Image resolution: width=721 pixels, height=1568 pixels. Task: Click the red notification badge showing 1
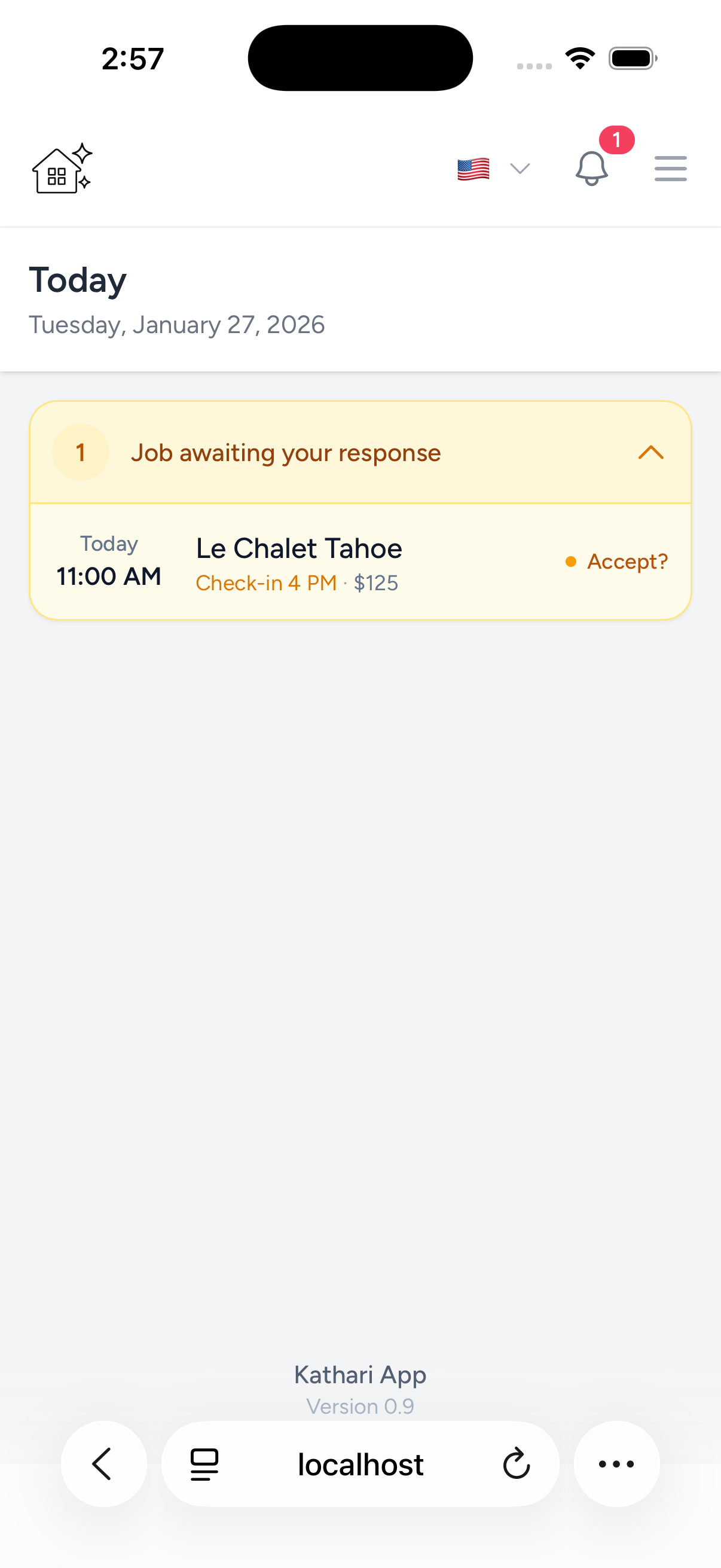618,140
